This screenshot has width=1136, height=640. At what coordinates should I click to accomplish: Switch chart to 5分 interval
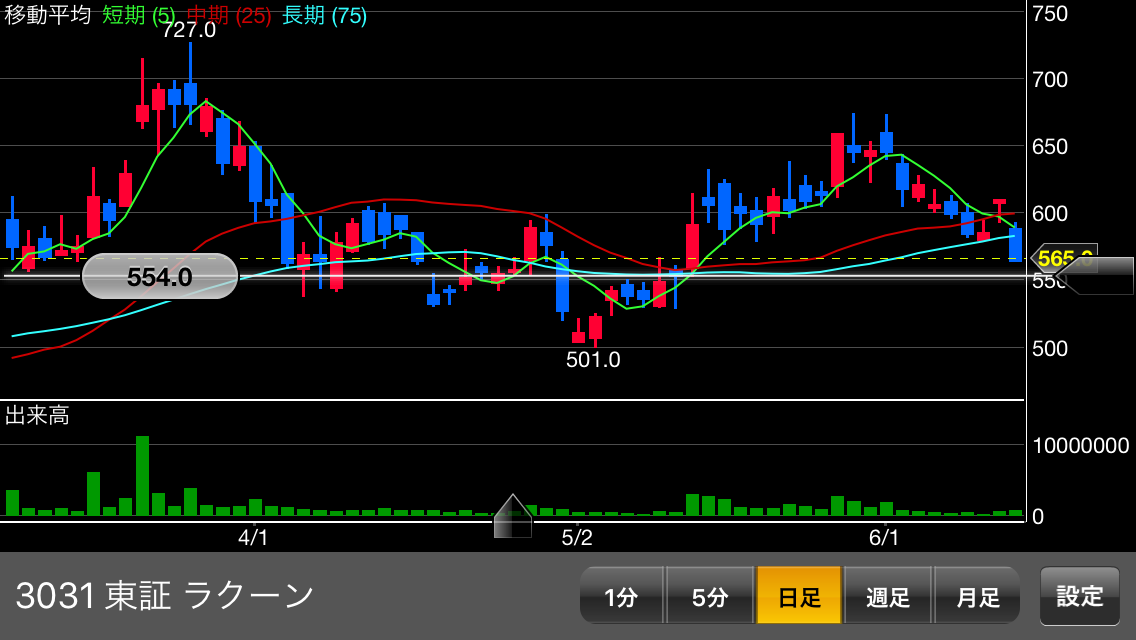tap(709, 596)
